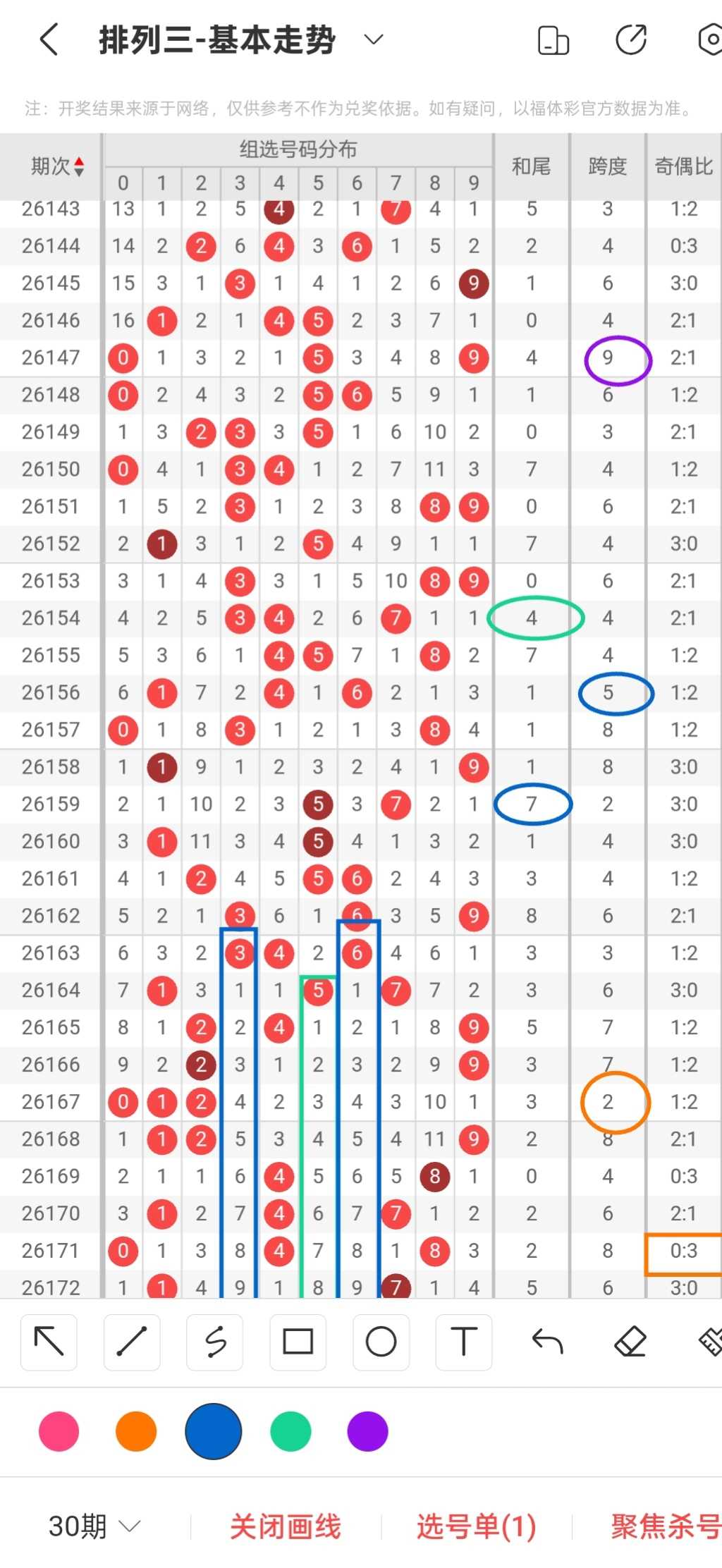Choose the eraser tool

(x=630, y=1342)
